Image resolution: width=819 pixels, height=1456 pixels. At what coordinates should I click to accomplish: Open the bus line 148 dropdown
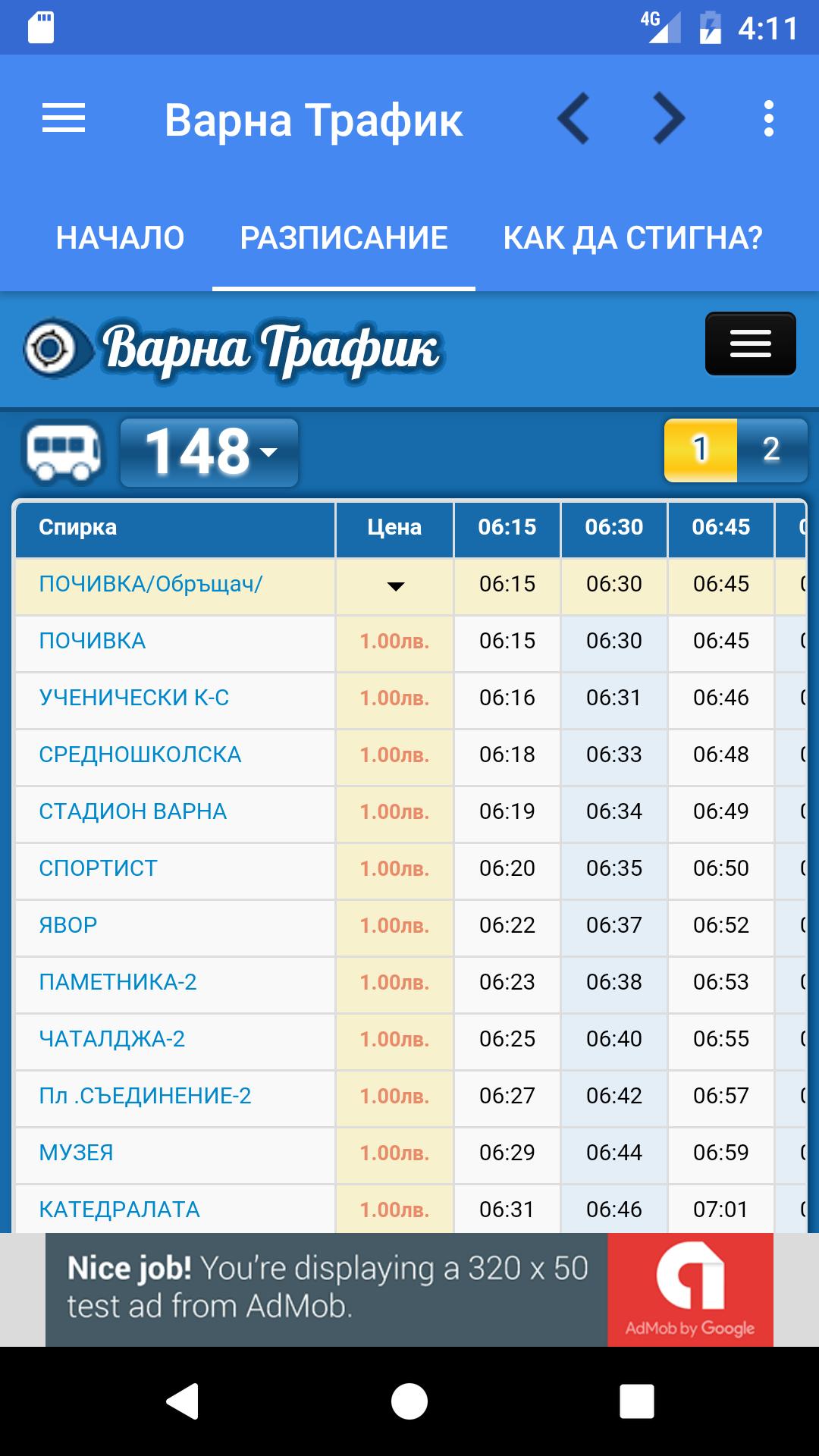(209, 452)
